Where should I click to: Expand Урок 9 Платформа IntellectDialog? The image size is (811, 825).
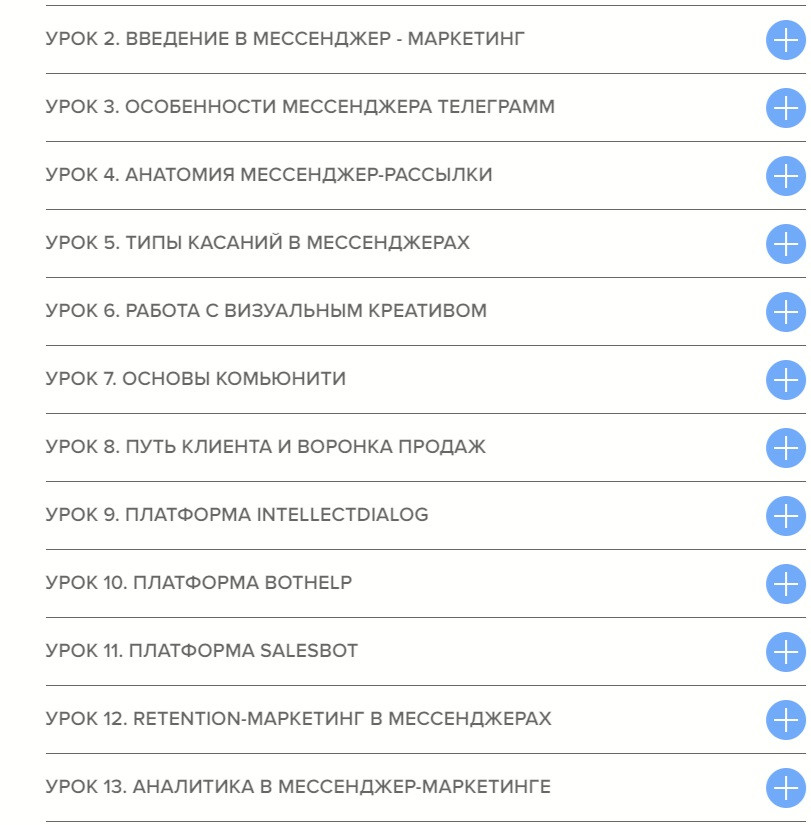click(x=786, y=516)
